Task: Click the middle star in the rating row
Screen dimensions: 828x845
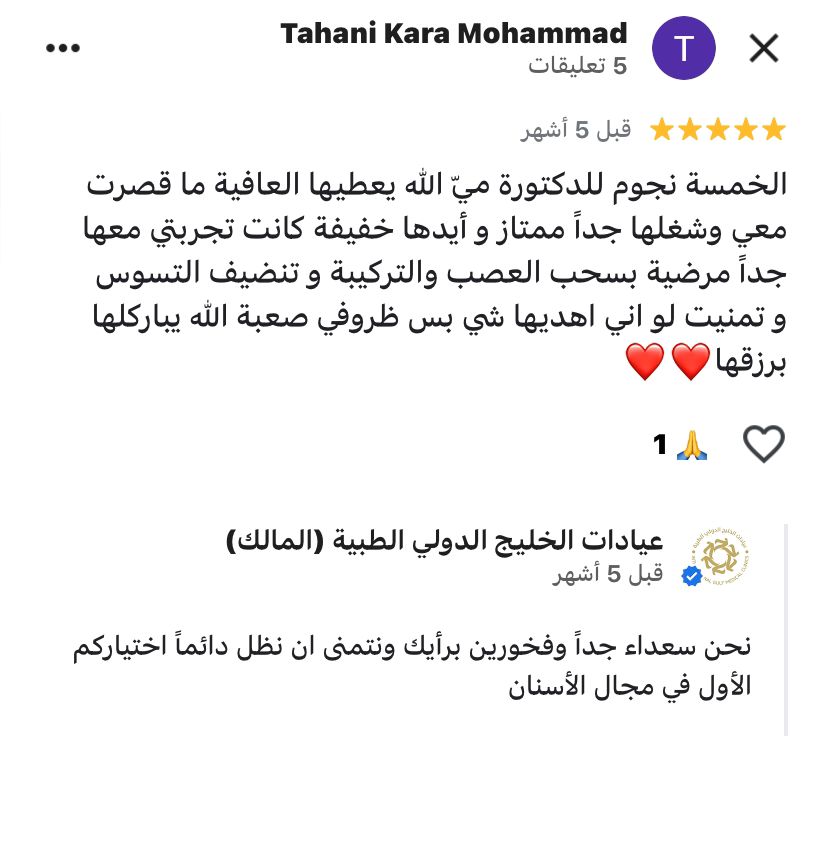Action: click(x=718, y=129)
